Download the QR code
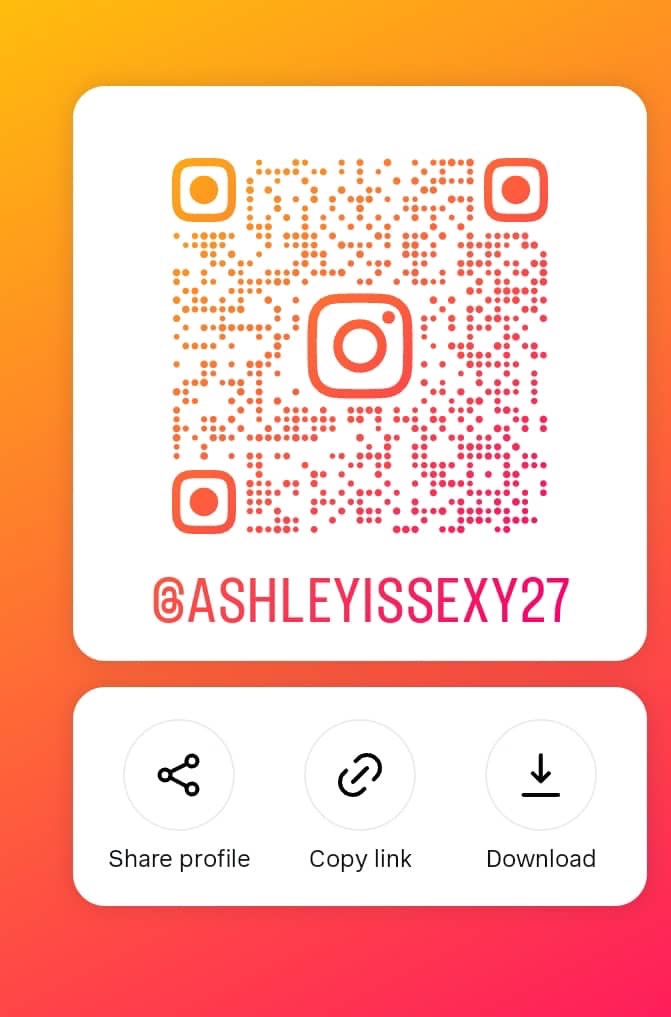This screenshot has height=1017, width=671. coord(540,775)
